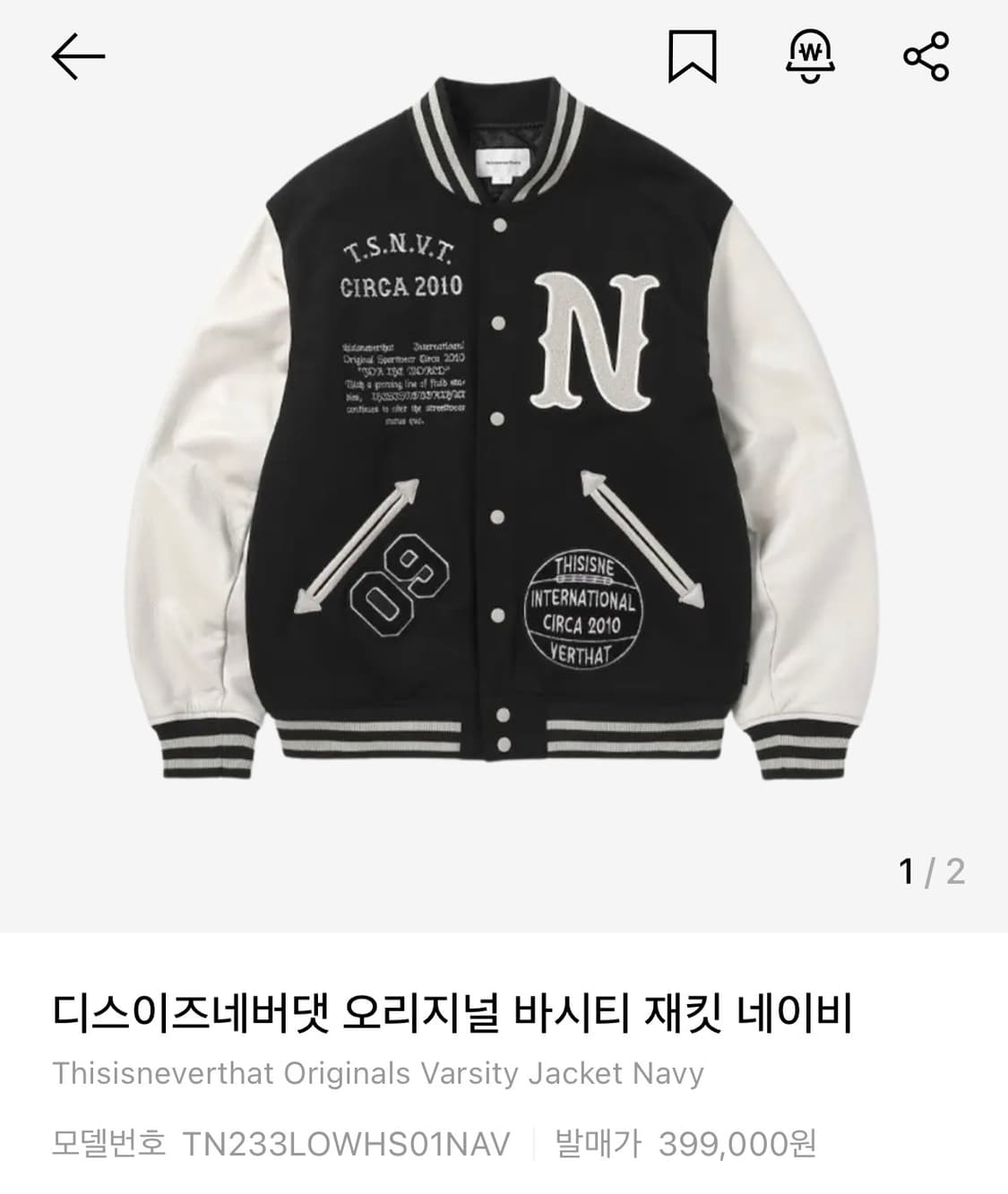The height and width of the screenshot is (1194, 1008).
Task: Go back using the left arrow icon
Action: [78, 56]
